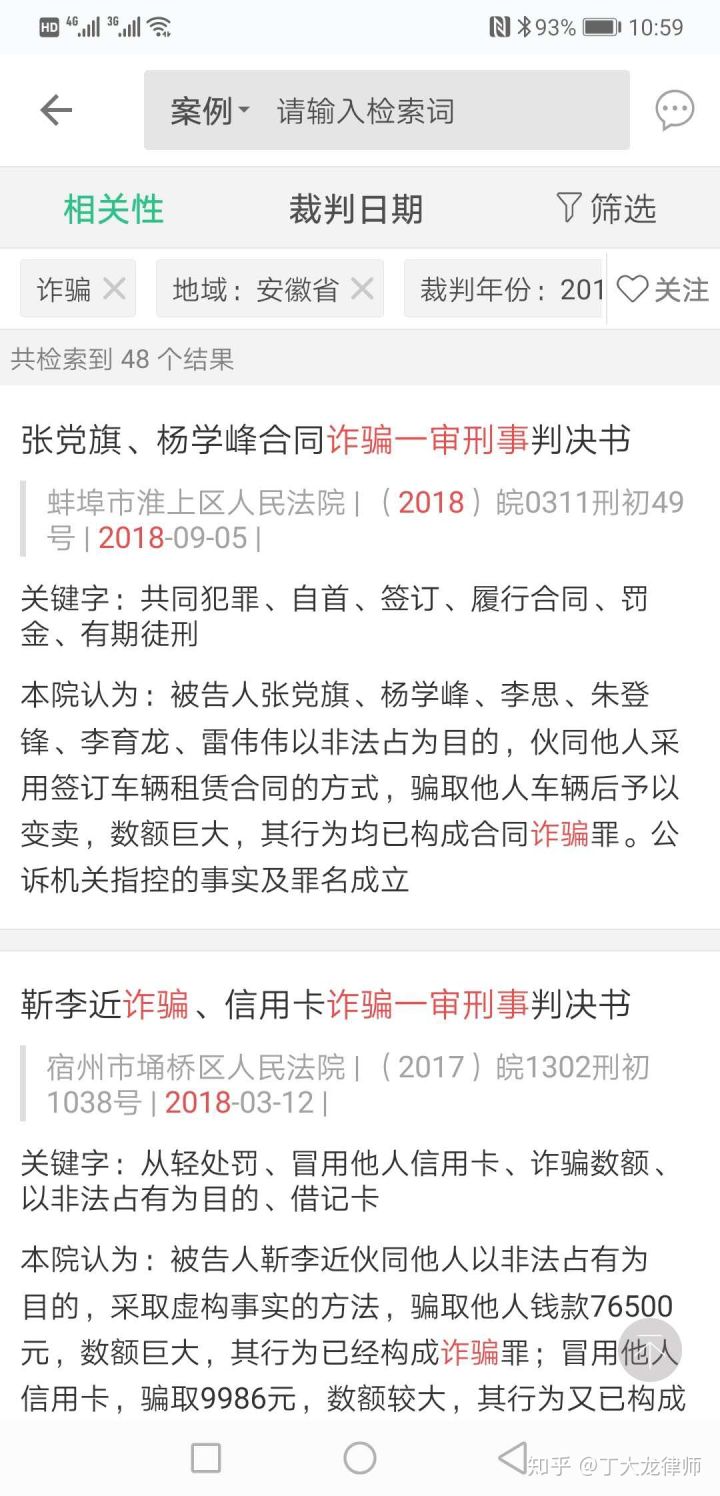Tap the filter funnel icon beside 筛选

568,208
